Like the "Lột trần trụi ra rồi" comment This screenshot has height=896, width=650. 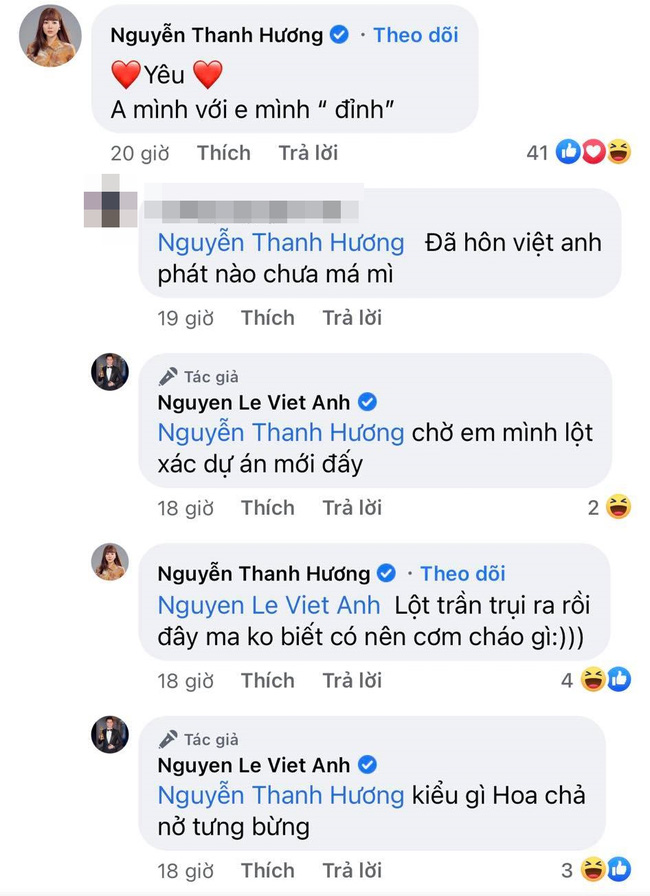tap(267, 681)
